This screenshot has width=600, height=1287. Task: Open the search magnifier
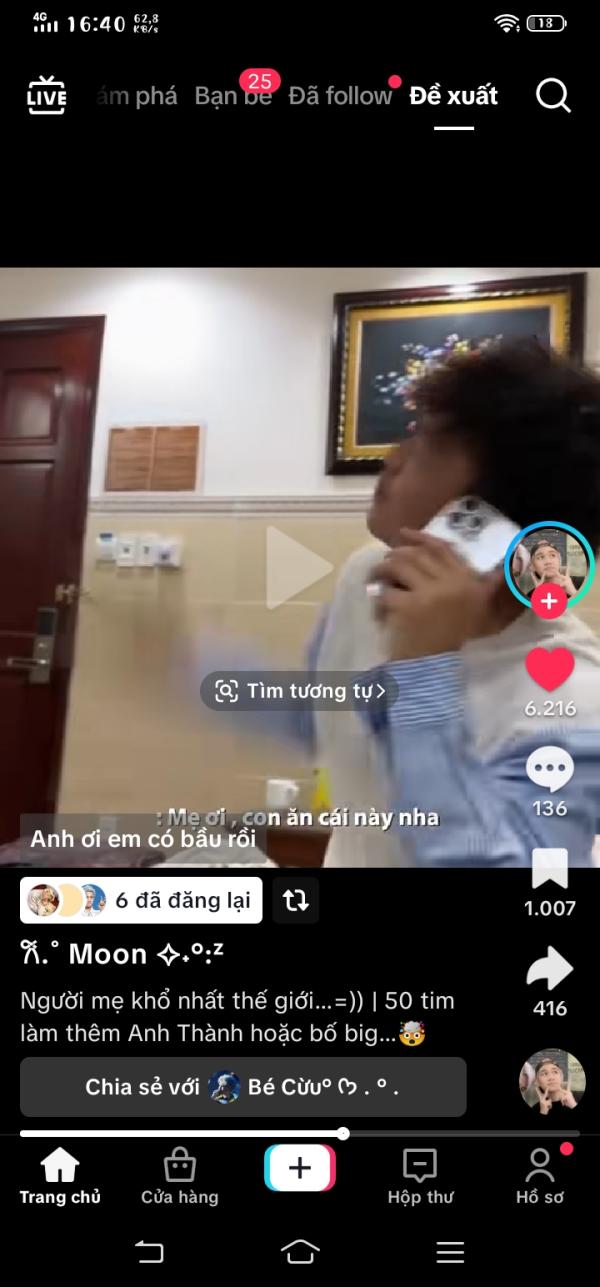point(553,95)
